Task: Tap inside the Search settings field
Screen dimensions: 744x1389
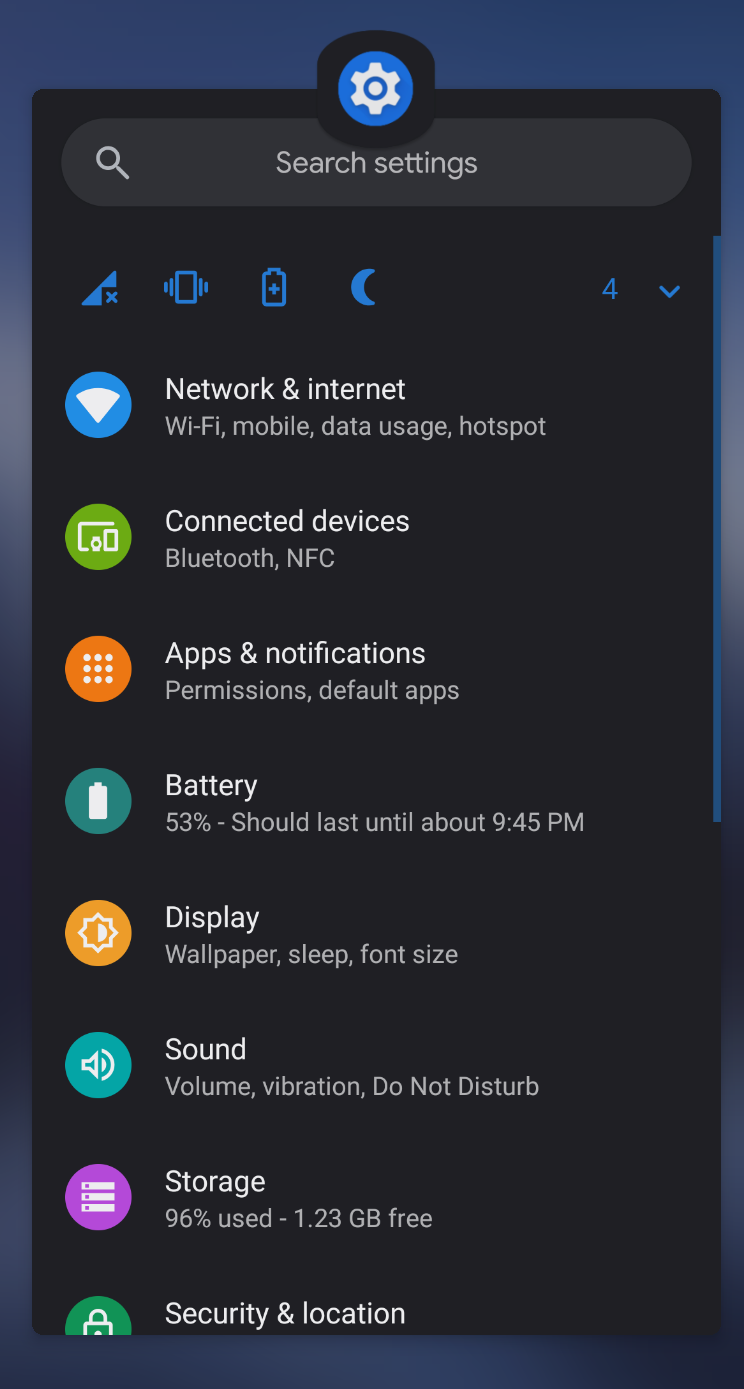Action: tap(376, 162)
